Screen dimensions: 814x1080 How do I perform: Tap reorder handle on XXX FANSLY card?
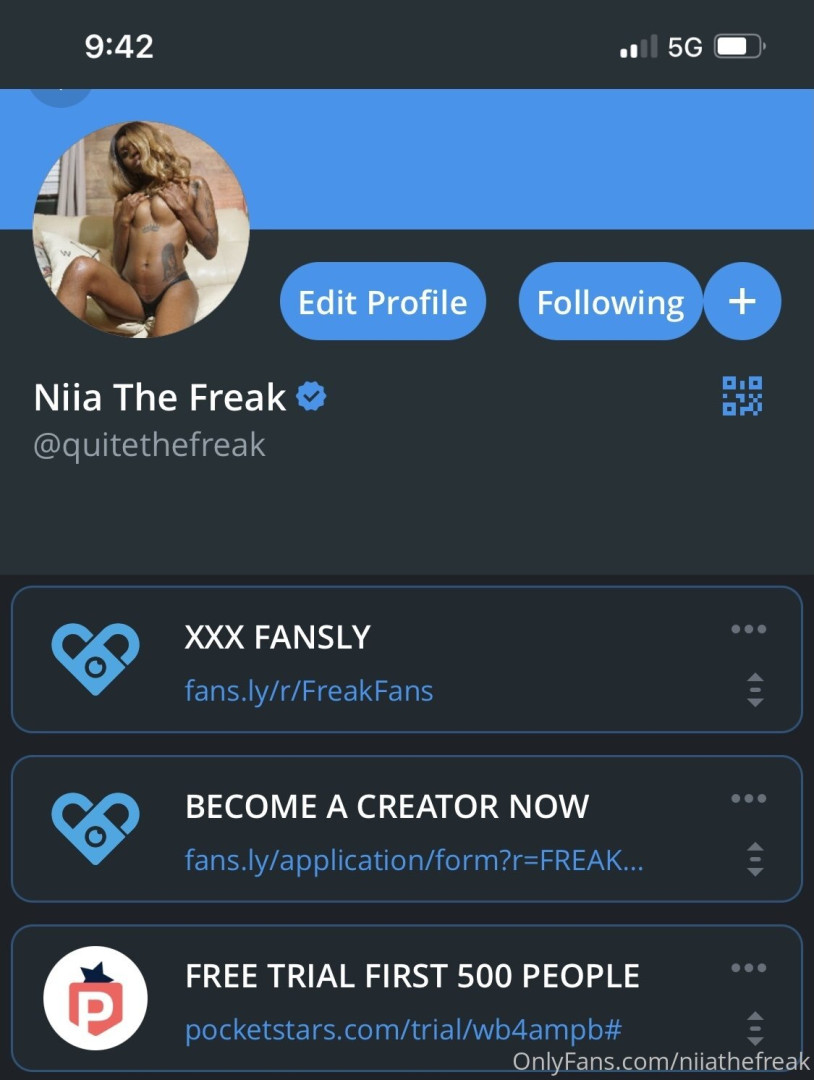756,690
